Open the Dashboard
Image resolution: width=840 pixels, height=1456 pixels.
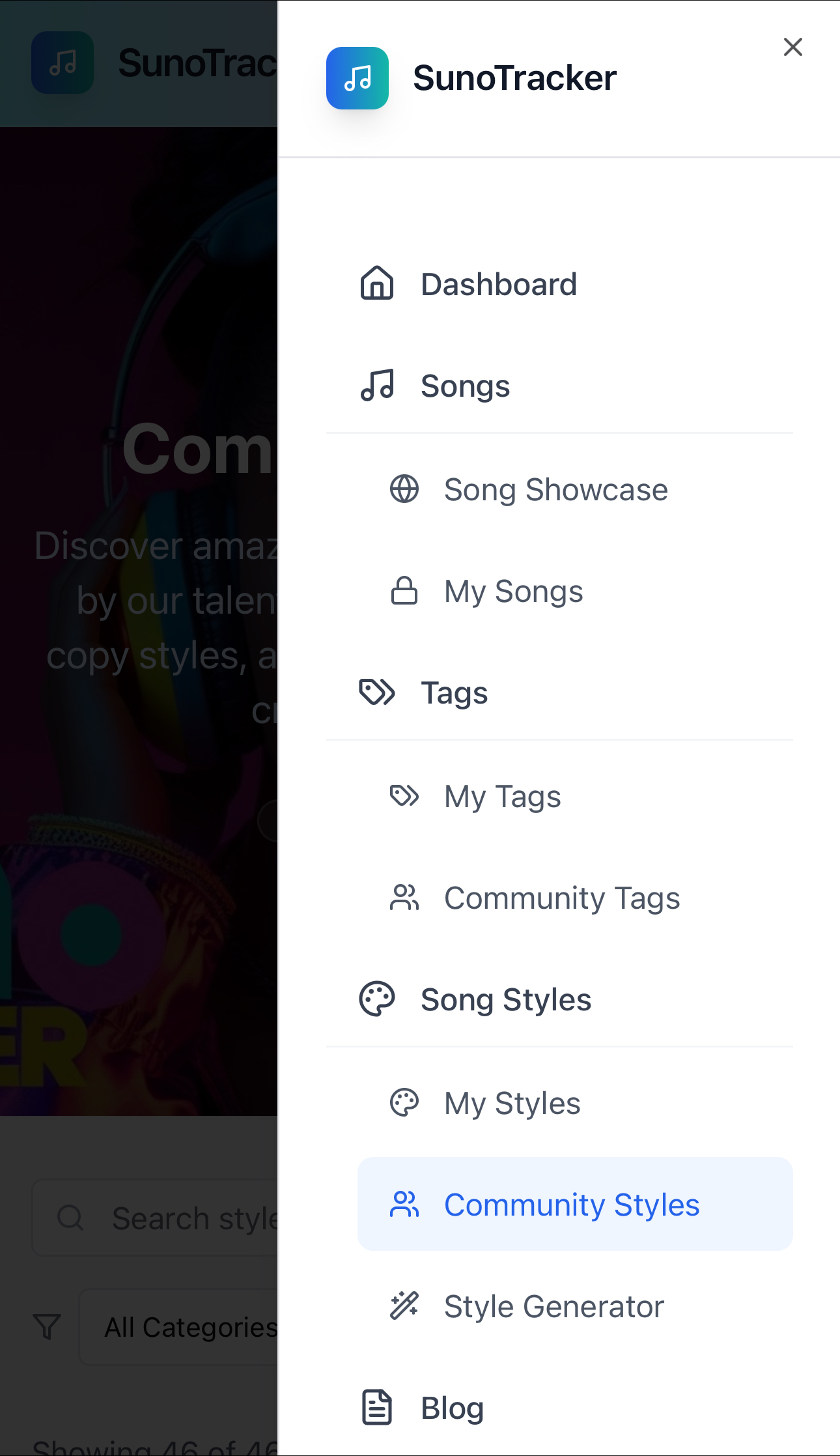(559, 284)
